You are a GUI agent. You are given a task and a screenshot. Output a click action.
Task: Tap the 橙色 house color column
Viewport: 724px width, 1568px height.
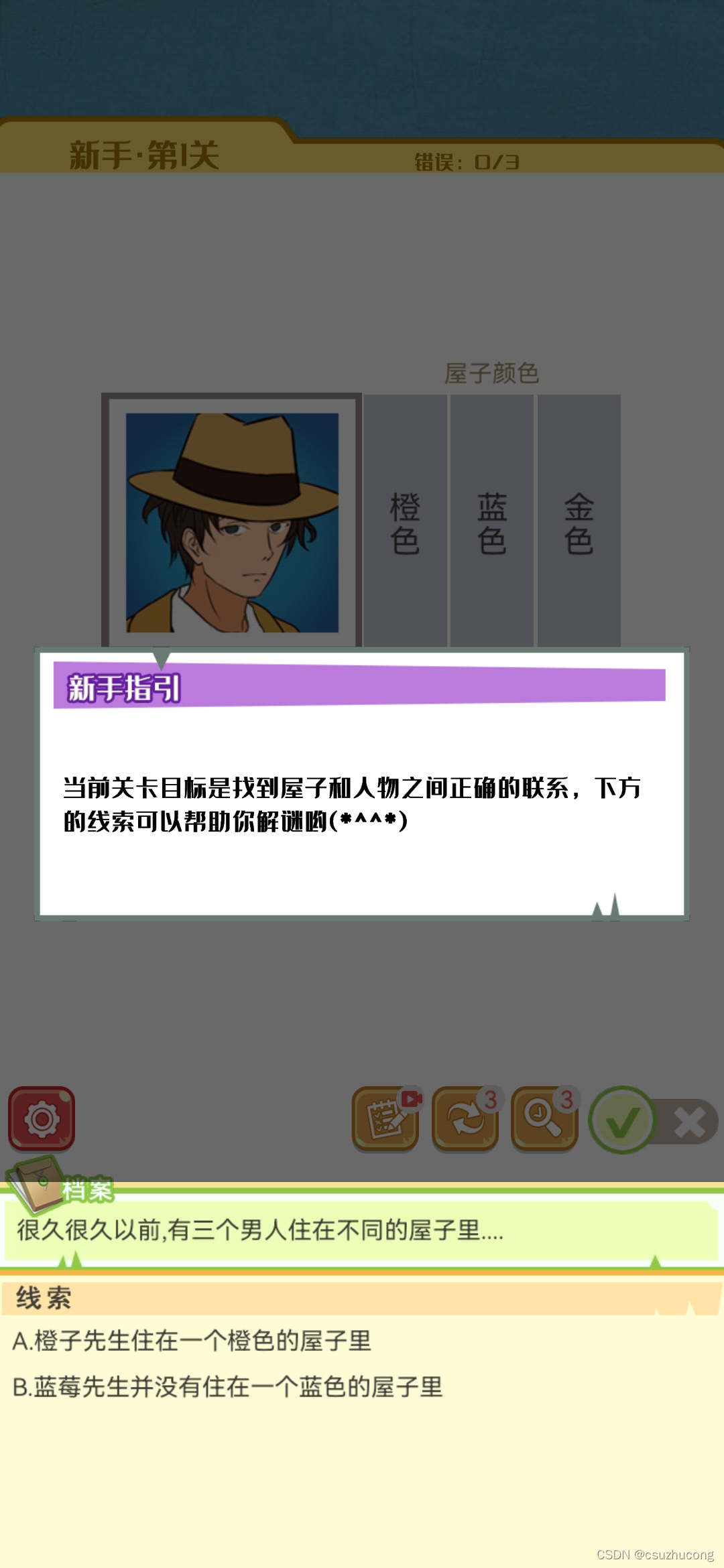point(405,523)
